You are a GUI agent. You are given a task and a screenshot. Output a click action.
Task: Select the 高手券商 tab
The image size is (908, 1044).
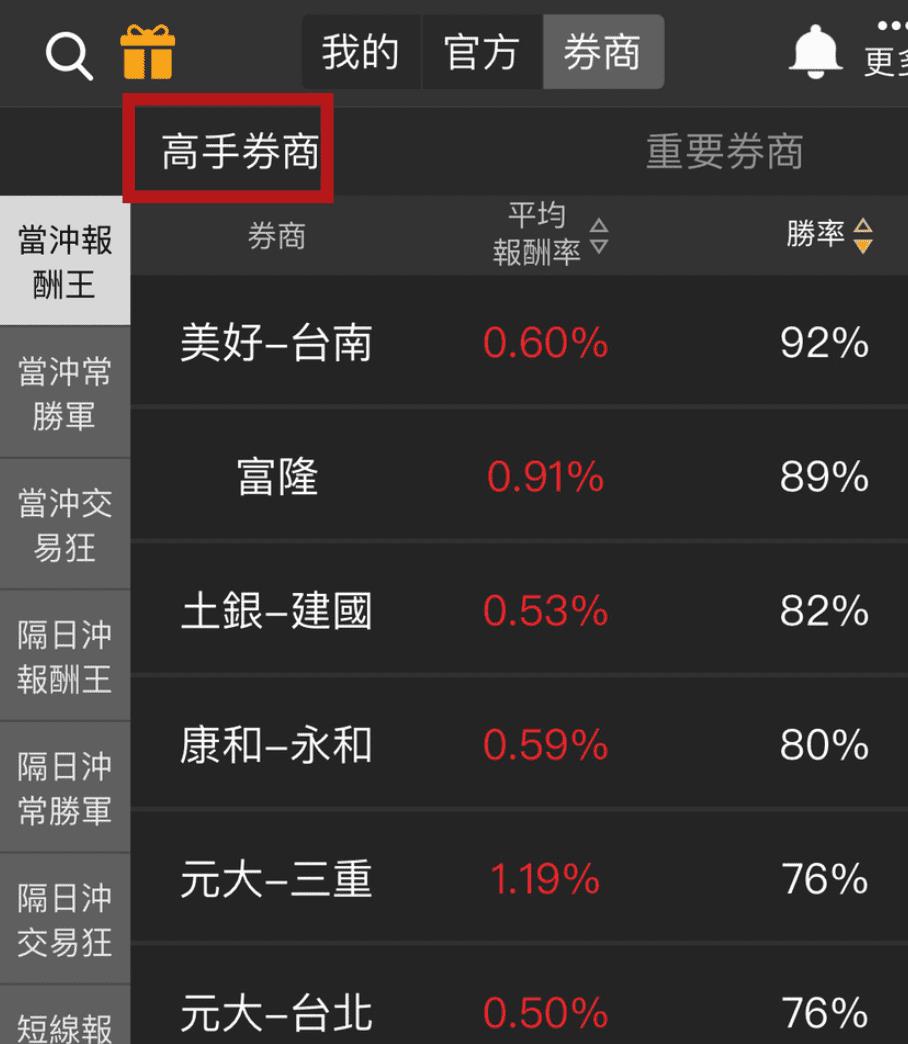tap(241, 153)
